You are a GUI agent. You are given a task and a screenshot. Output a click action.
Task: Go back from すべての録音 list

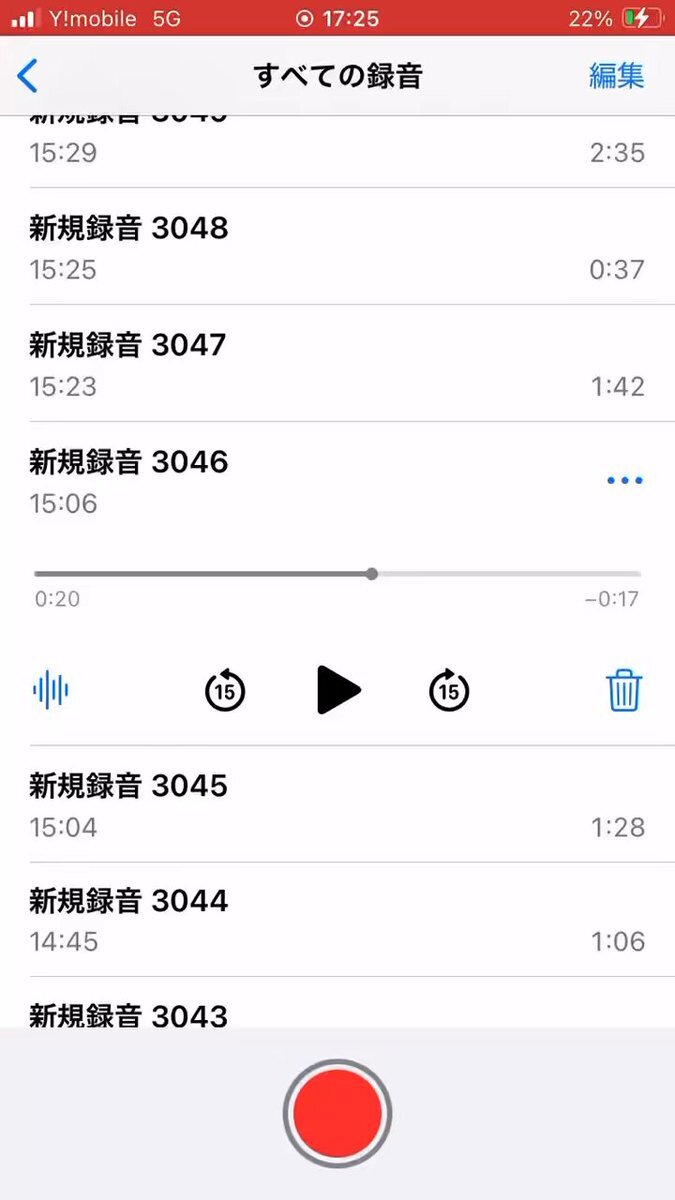(28, 76)
